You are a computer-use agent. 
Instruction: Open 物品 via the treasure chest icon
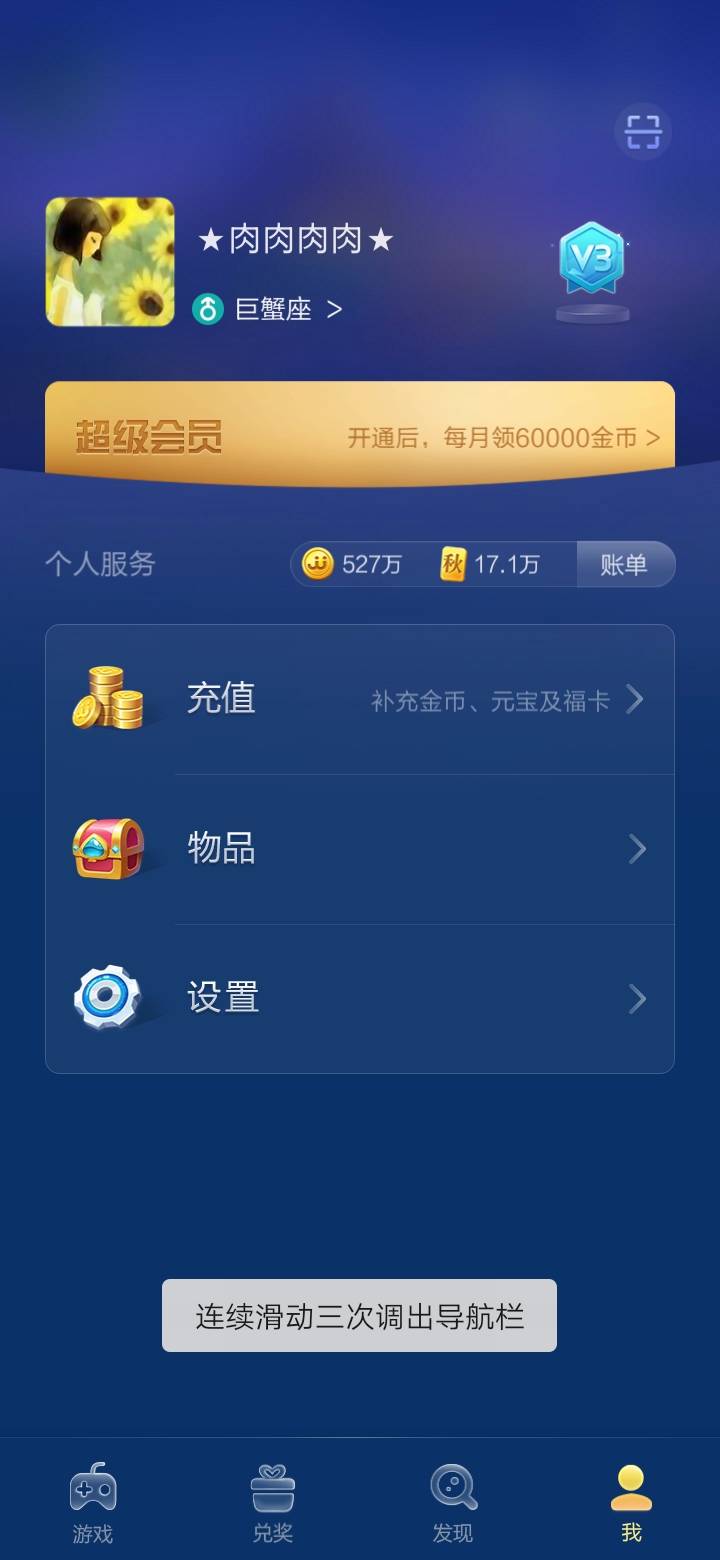pos(110,849)
